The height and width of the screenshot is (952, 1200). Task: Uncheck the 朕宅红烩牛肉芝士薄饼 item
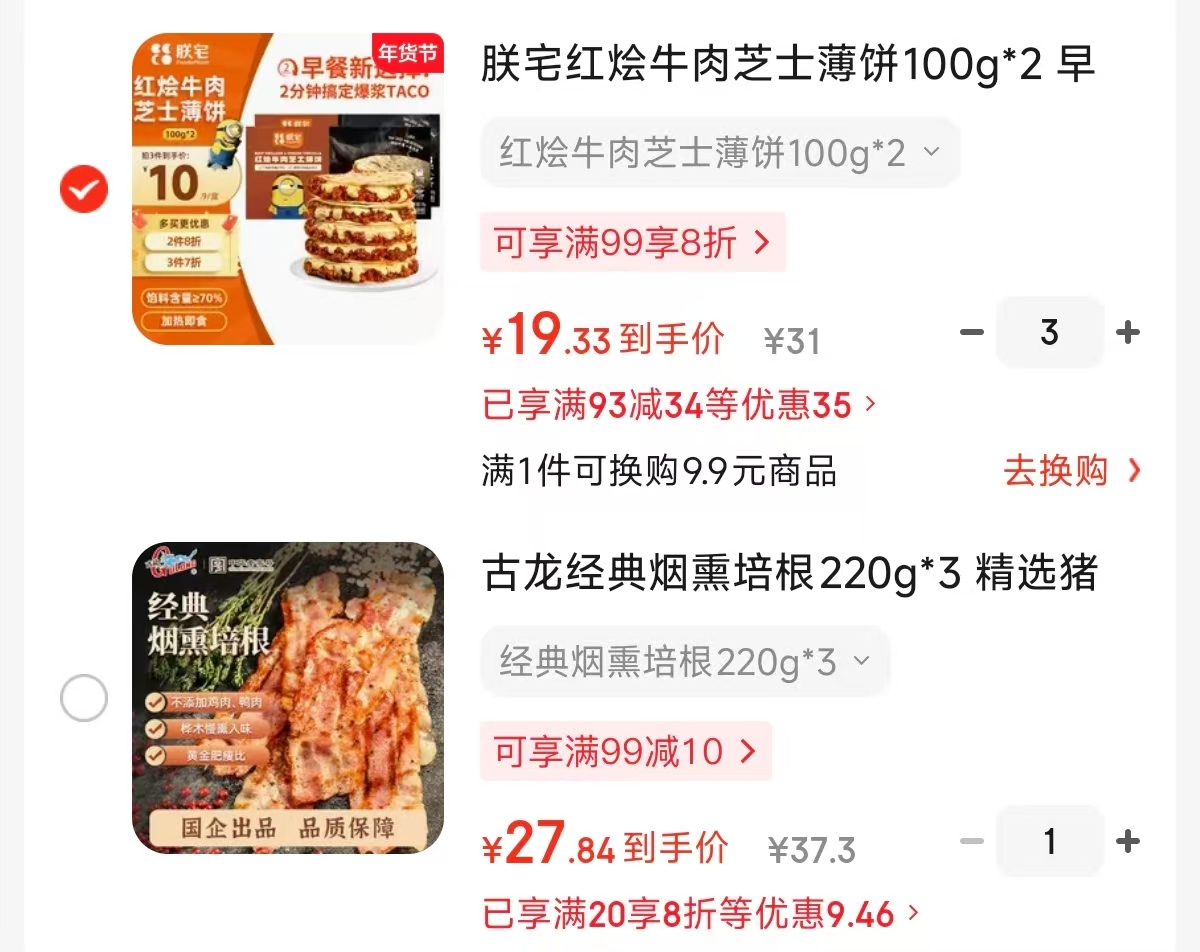tap(83, 189)
